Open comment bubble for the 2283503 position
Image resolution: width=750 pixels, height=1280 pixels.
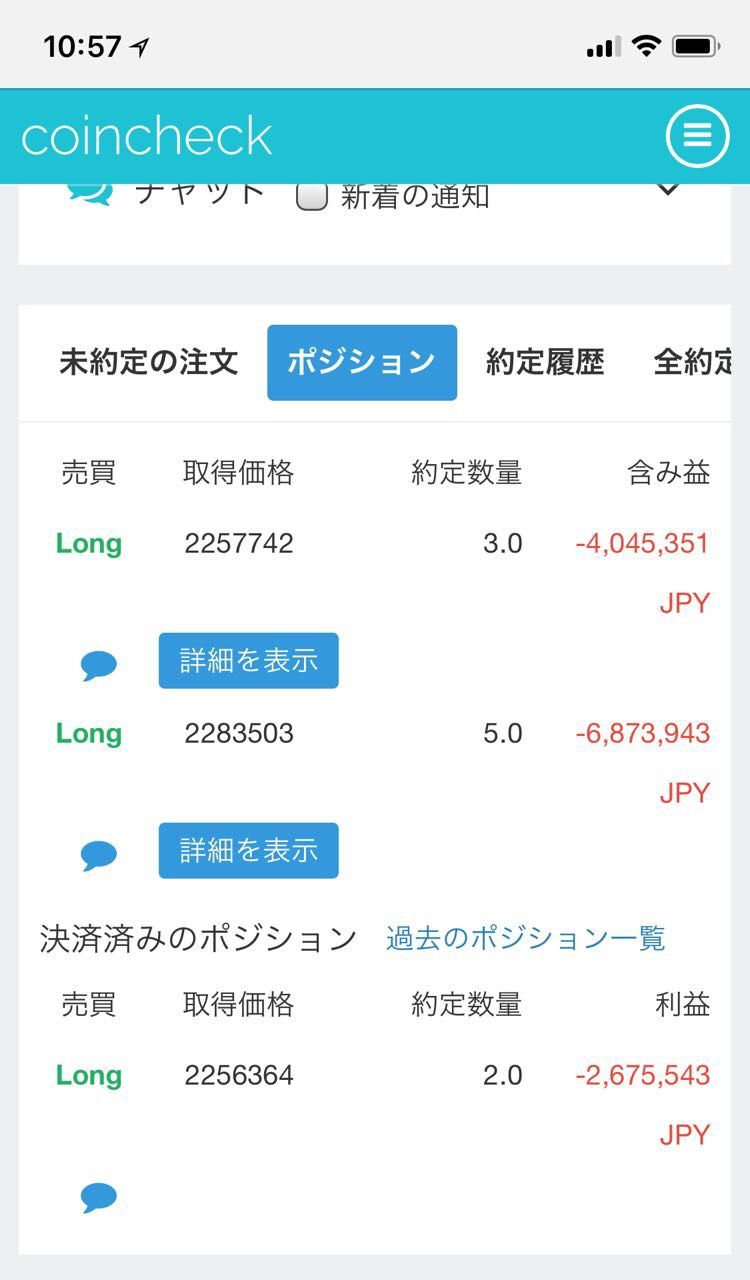point(99,855)
